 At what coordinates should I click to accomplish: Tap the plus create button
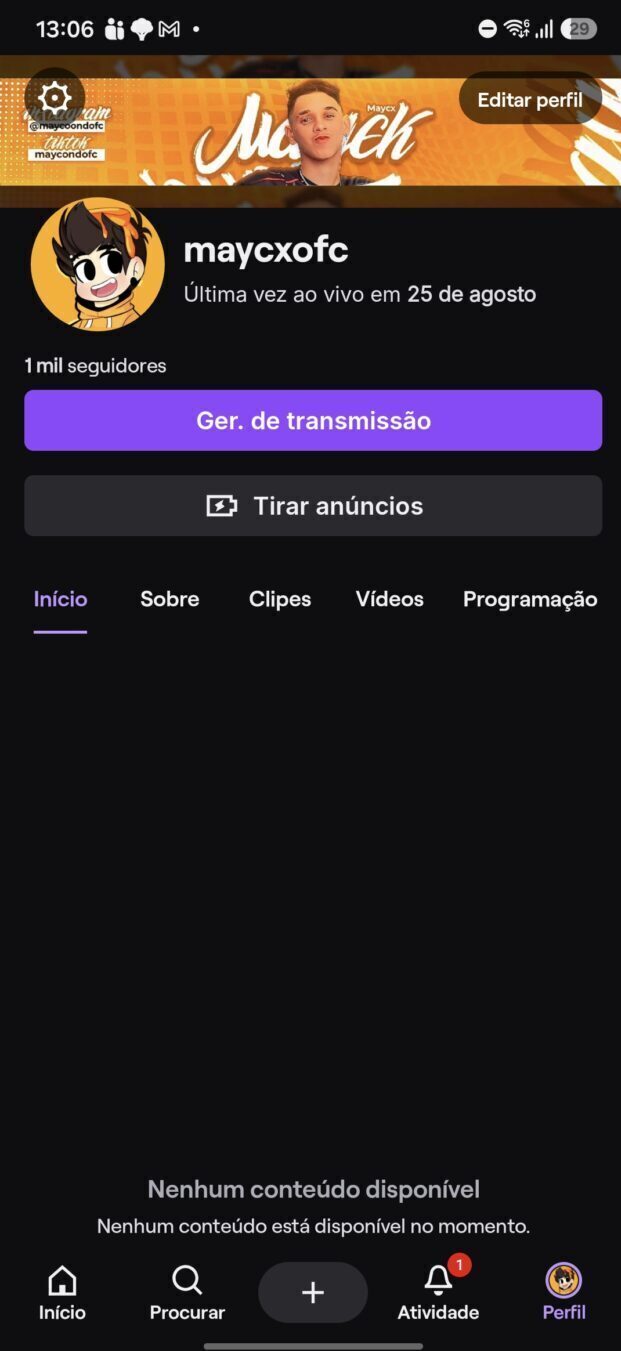(313, 1293)
